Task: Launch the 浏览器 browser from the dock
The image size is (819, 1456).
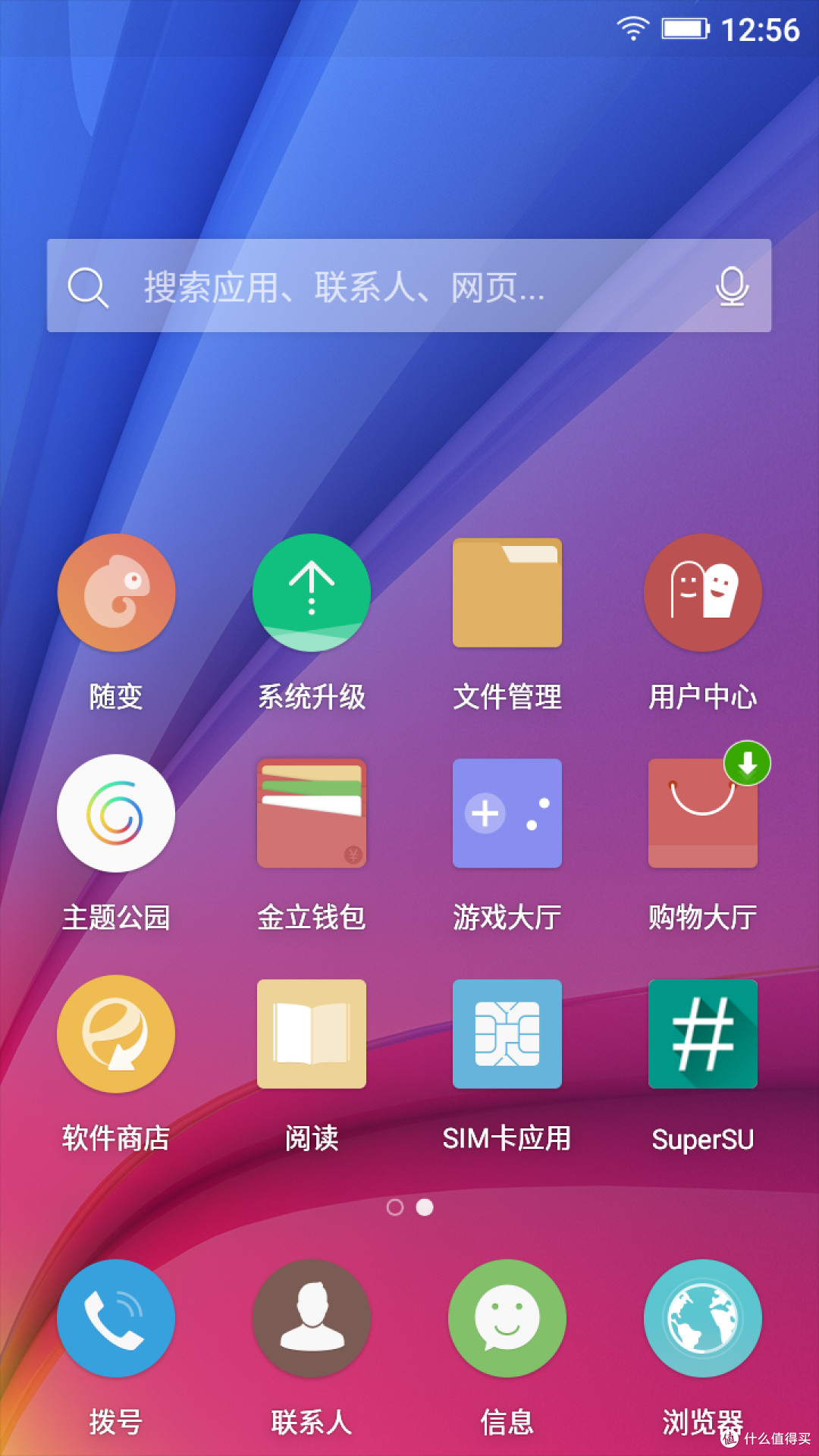Action: tap(702, 1318)
